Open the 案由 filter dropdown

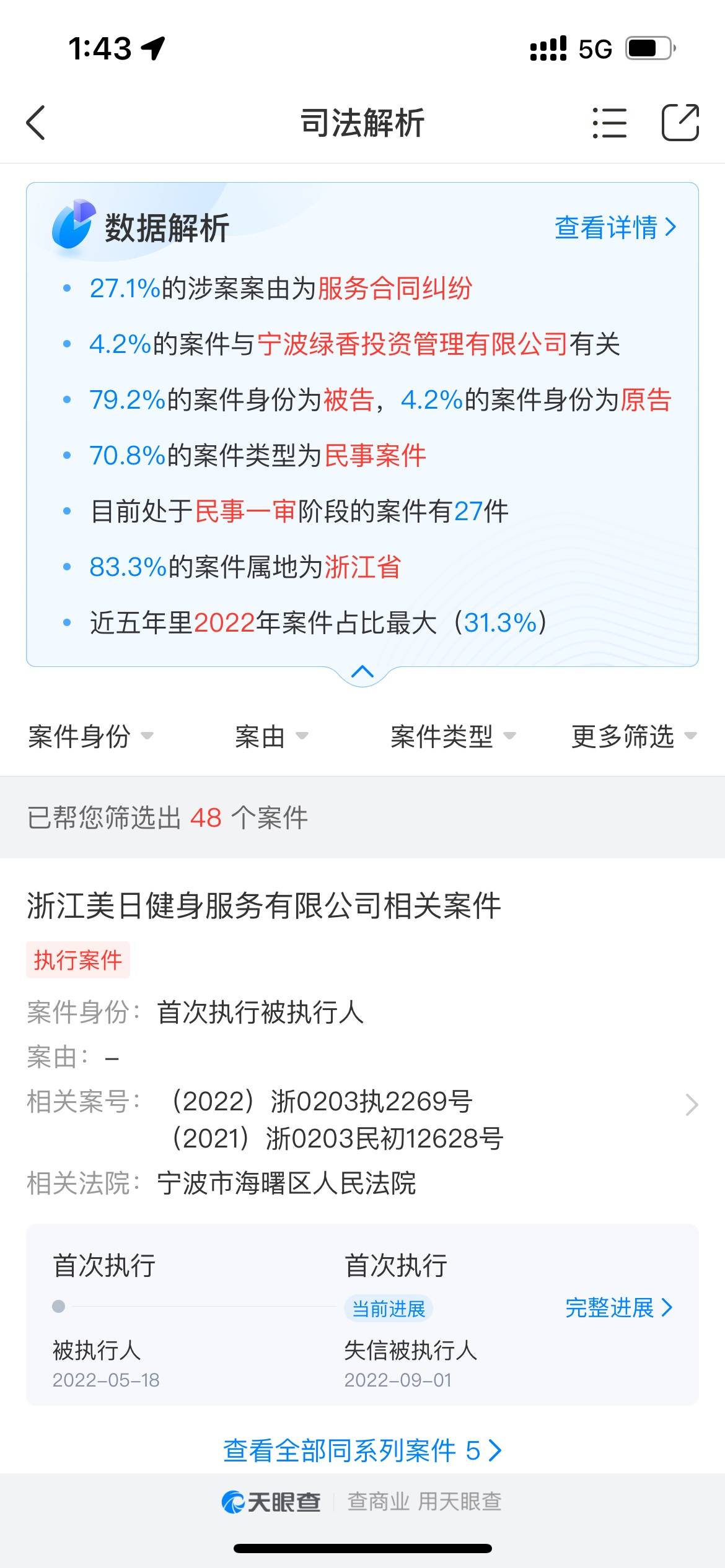(271, 736)
